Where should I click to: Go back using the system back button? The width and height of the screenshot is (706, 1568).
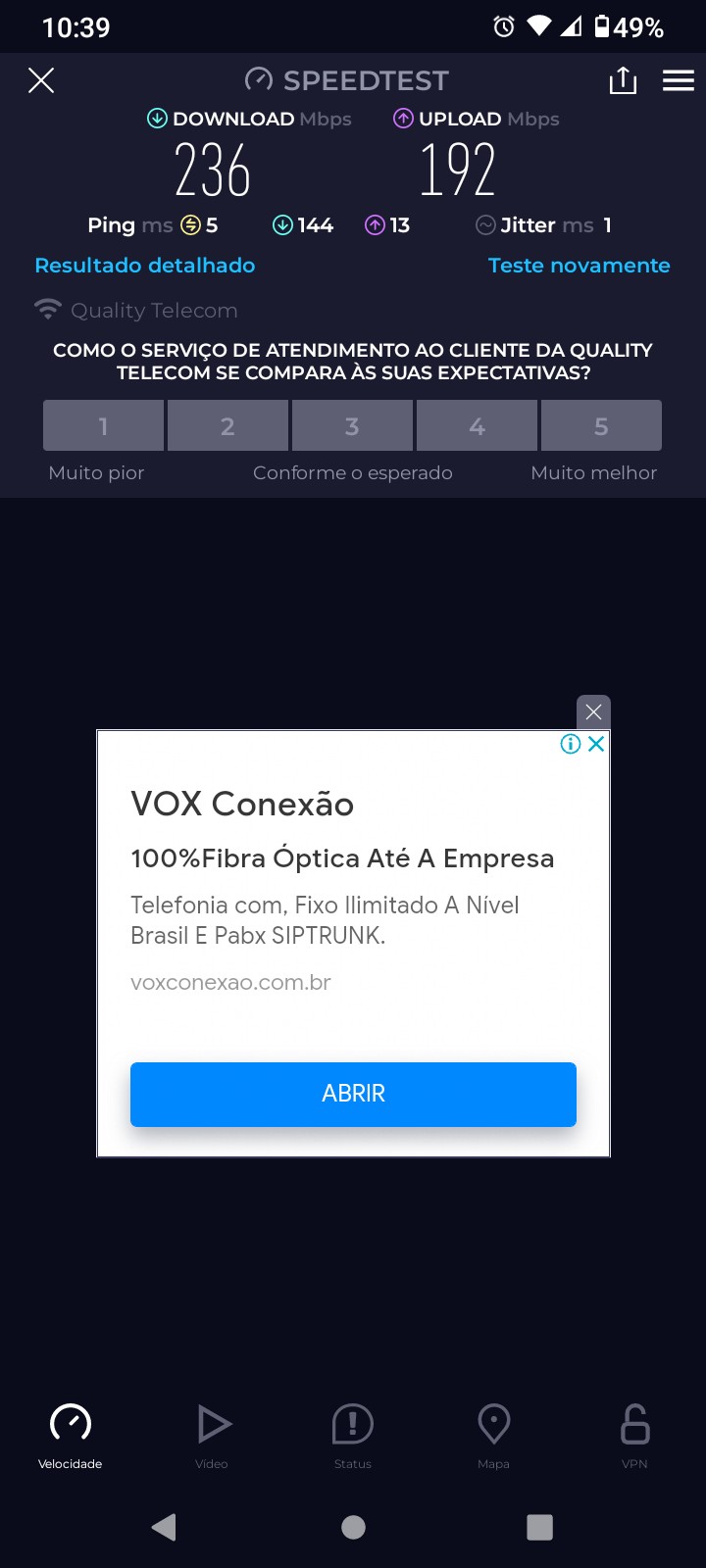click(164, 1527)
